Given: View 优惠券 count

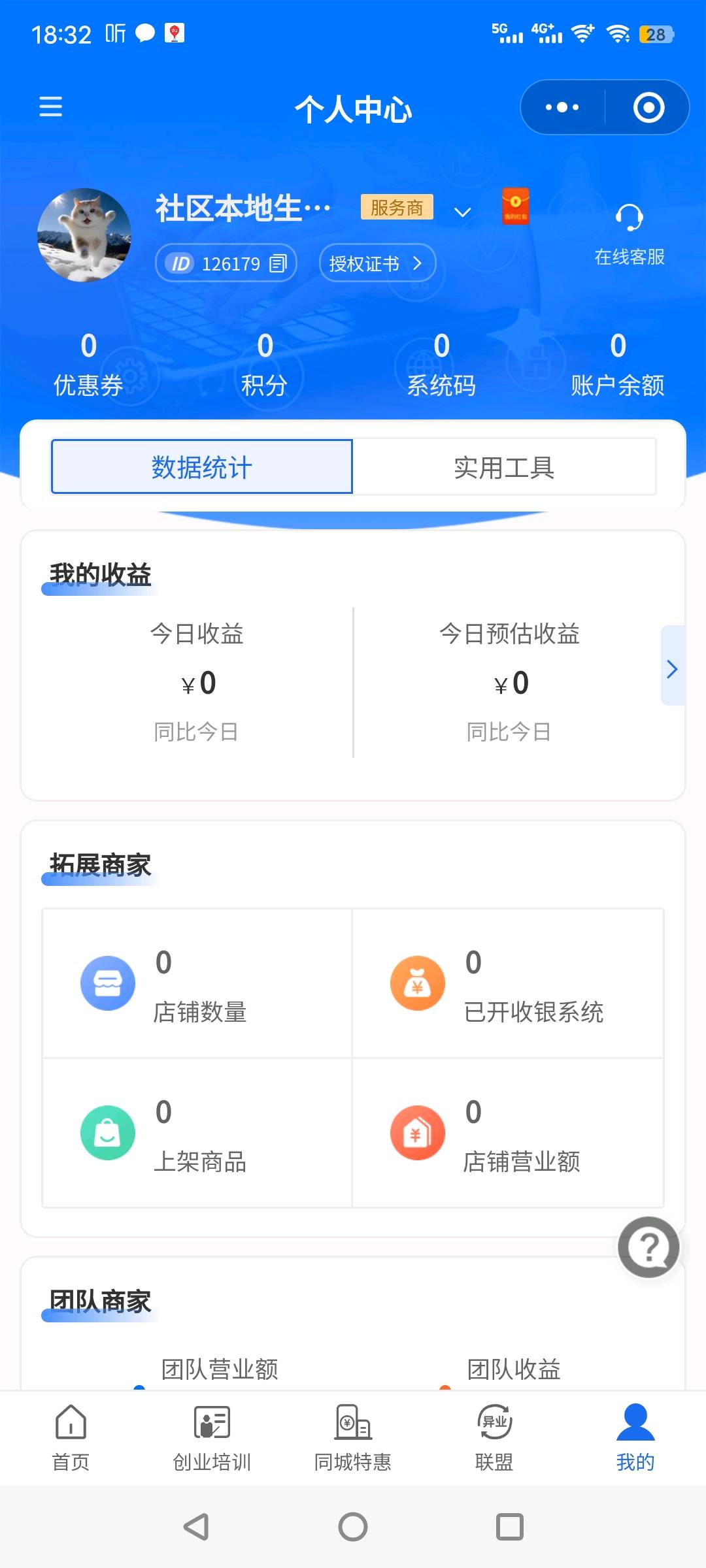Looking at the screenshot, I should (88, 365).
